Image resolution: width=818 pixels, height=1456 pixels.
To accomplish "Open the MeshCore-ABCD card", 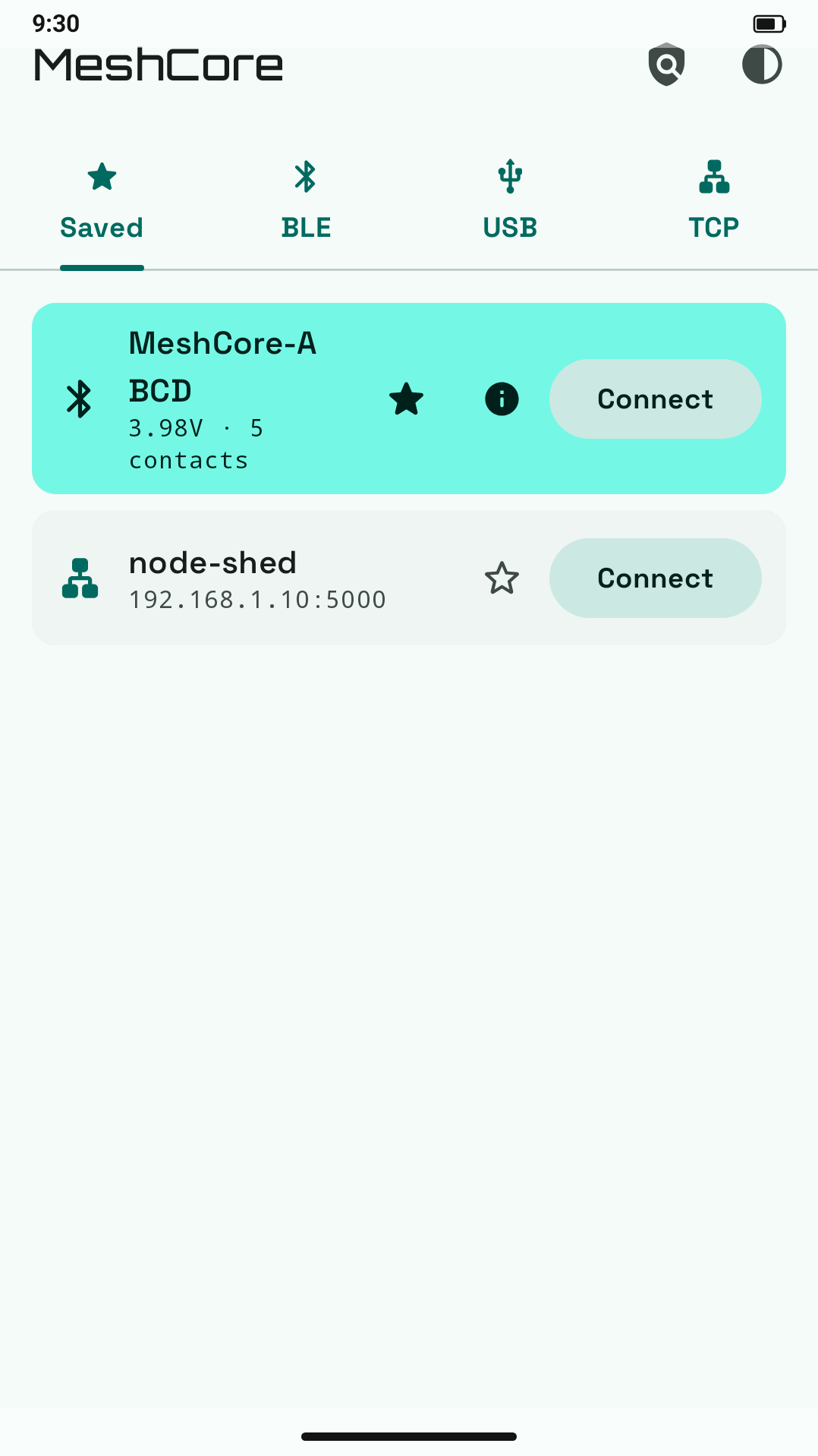I will coord(409,399).
